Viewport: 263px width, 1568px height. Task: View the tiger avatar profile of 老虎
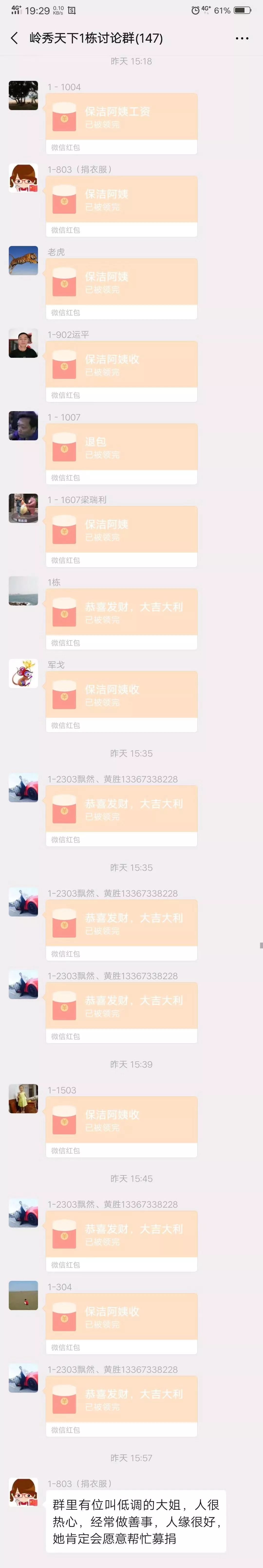click(23, 261)
